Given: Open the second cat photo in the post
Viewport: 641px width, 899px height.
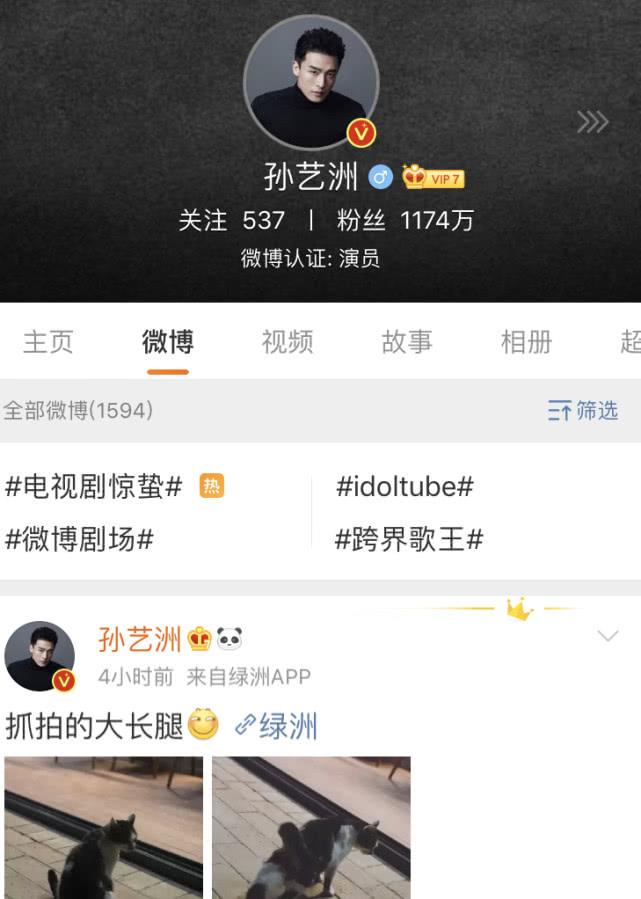Looking at the screenshot, I should 311,827.
